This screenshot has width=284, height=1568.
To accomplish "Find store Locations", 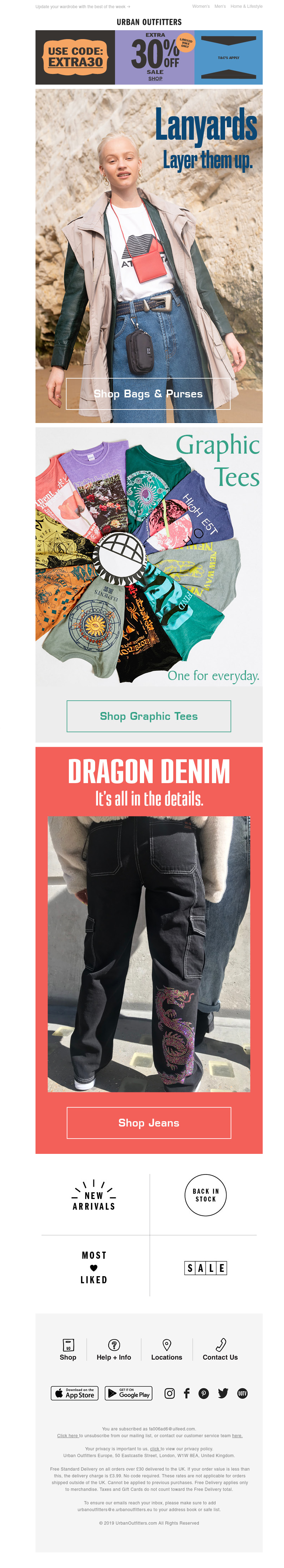I will click(x=166, y=1349).
